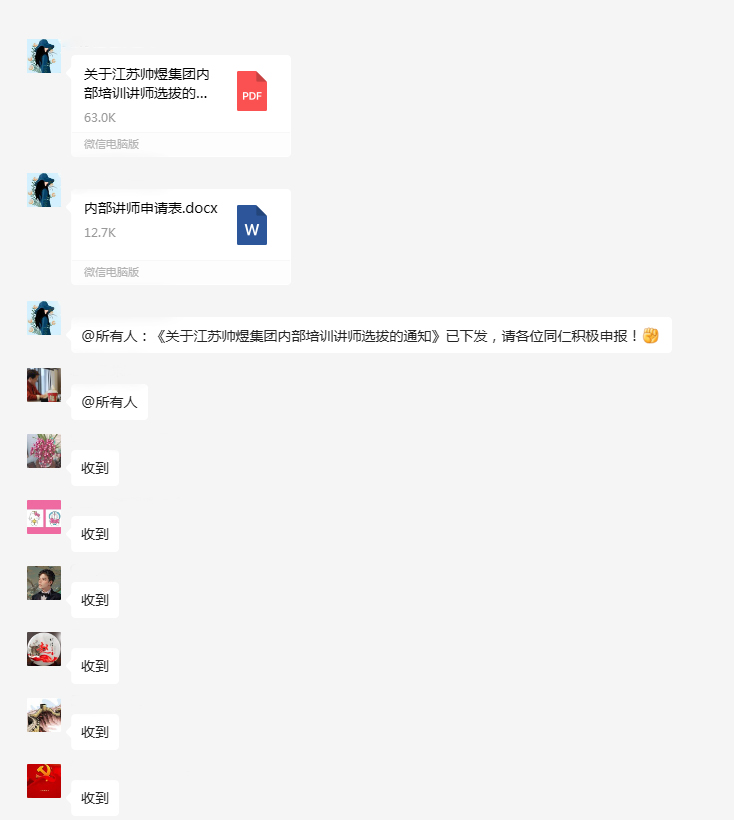
Task: Open profile of the flower avatar user
Action: click(x=43, y=451)
